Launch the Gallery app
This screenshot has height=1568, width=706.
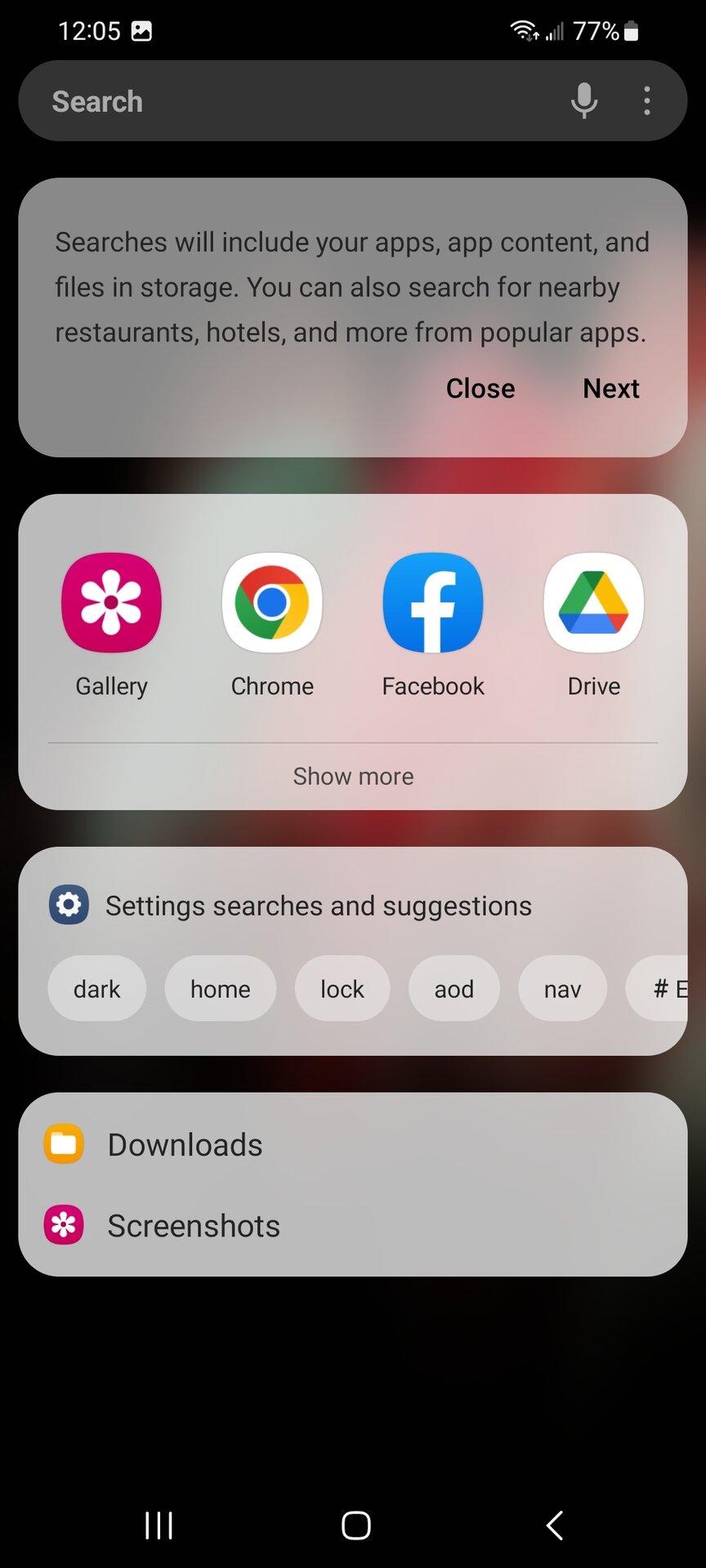point(112,604)
